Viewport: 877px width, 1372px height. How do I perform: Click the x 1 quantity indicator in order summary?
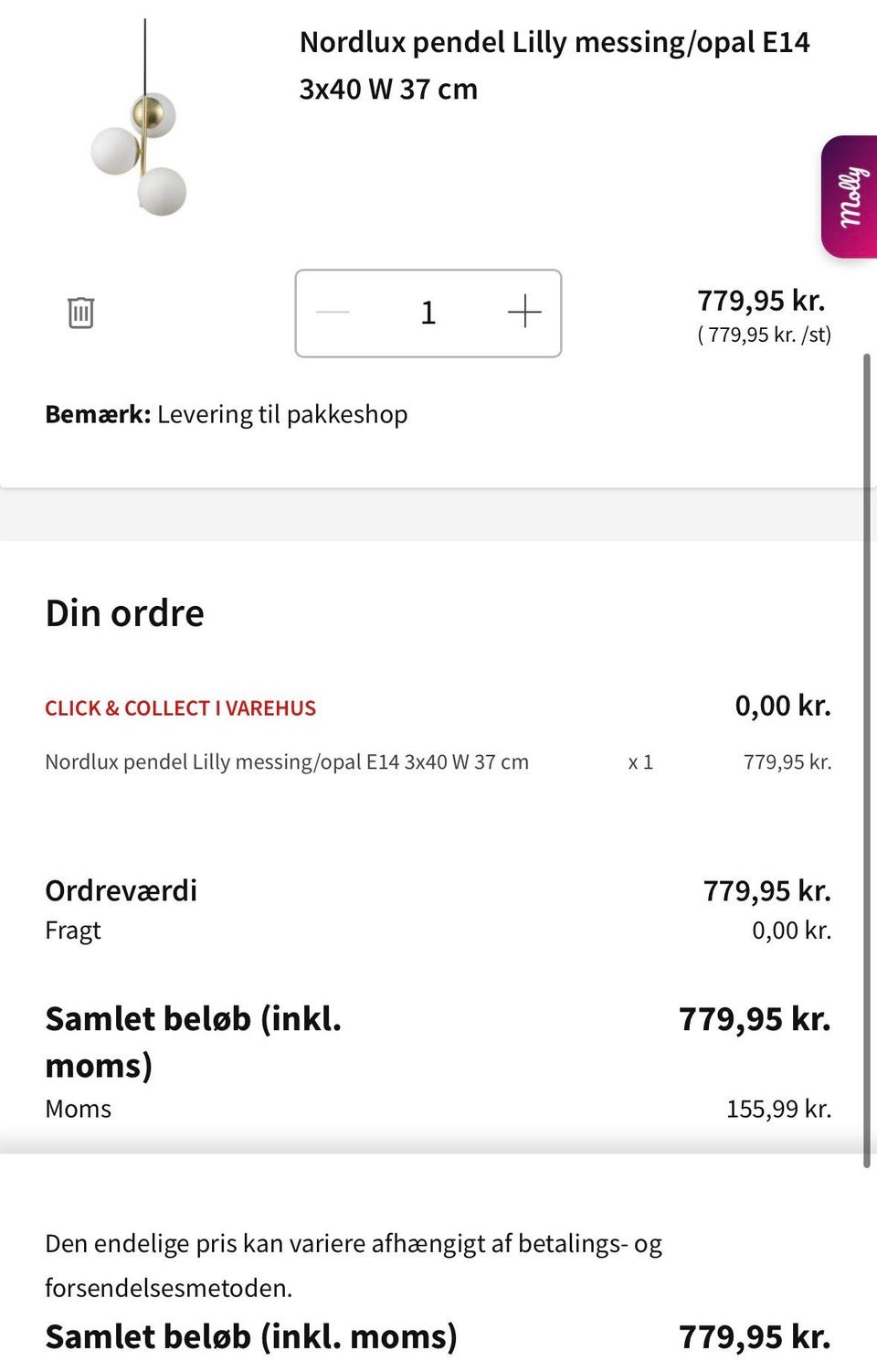click(639, 761)
